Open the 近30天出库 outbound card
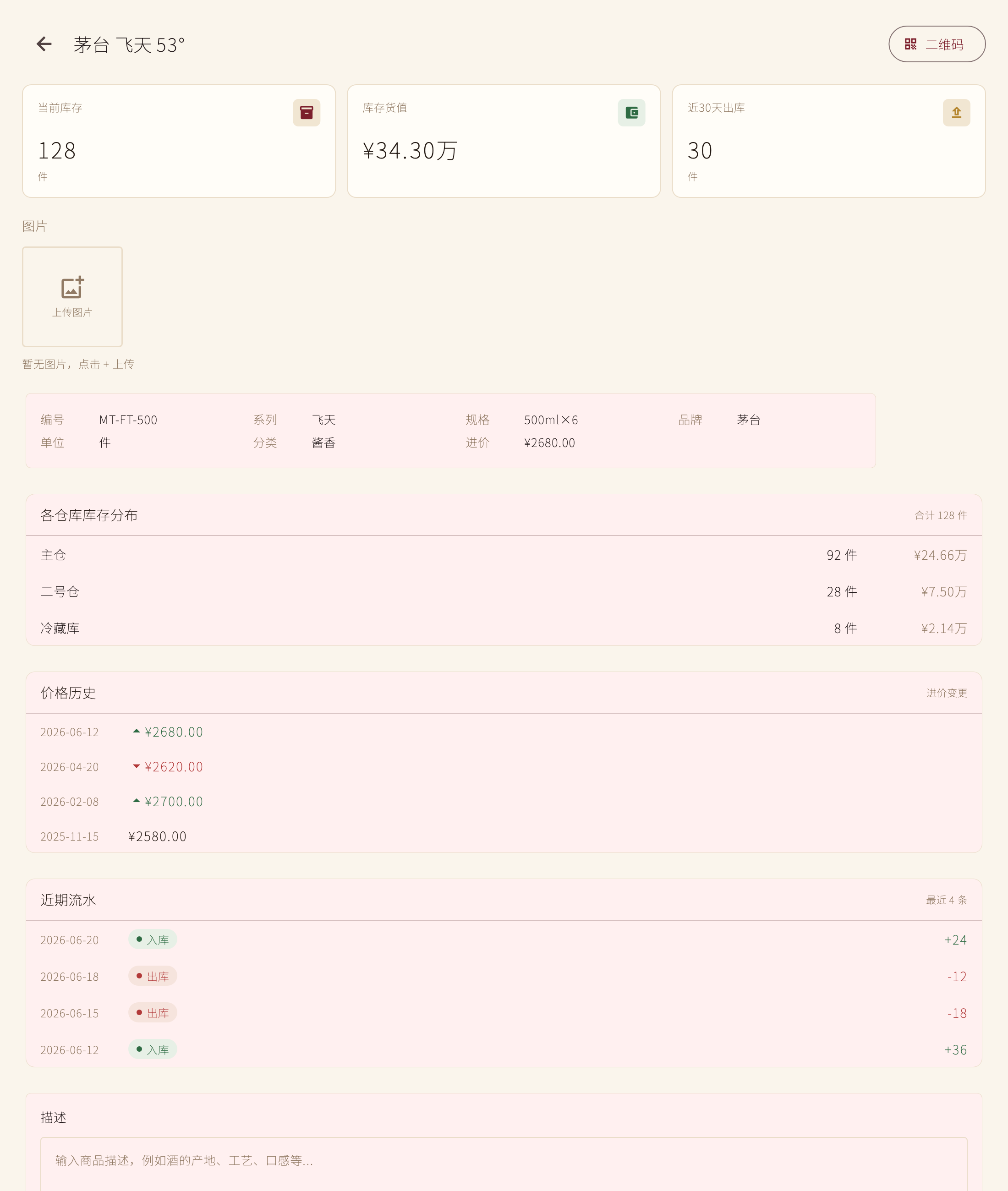The height and width of the screenshot is (1191, 1008). [828, 141]
